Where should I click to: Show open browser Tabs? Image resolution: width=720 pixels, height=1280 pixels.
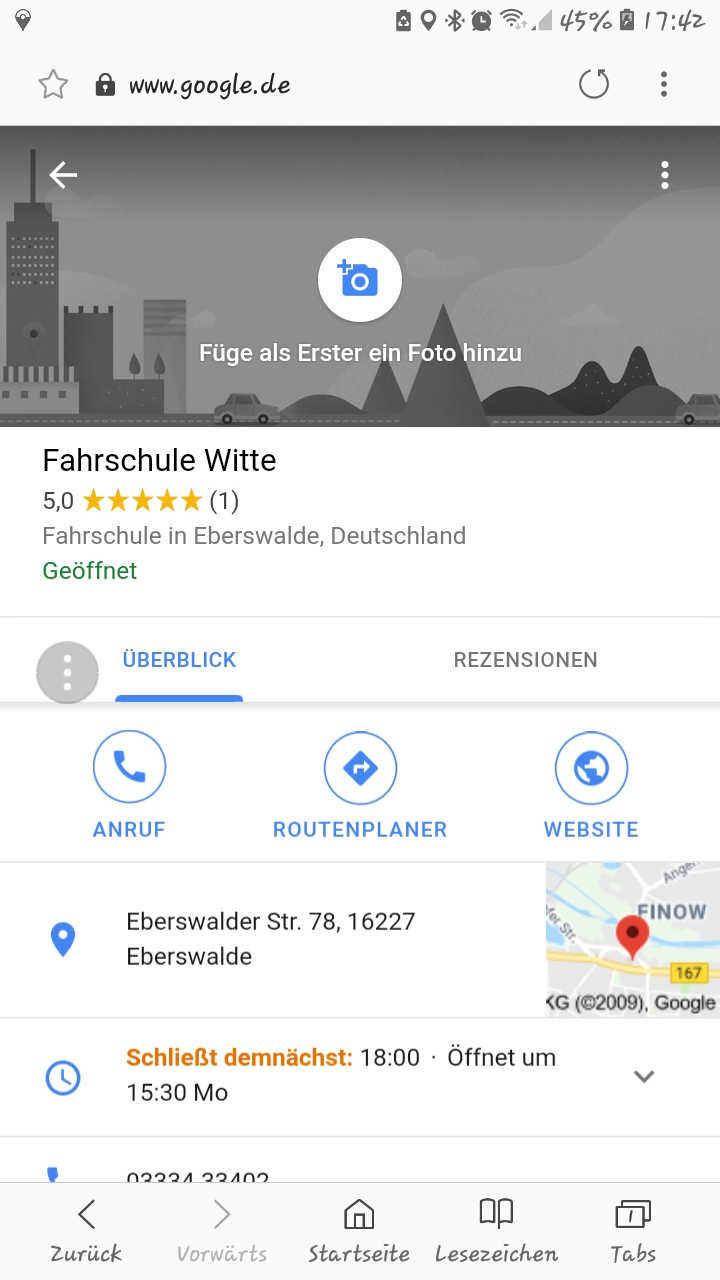tap(633, 1230)
